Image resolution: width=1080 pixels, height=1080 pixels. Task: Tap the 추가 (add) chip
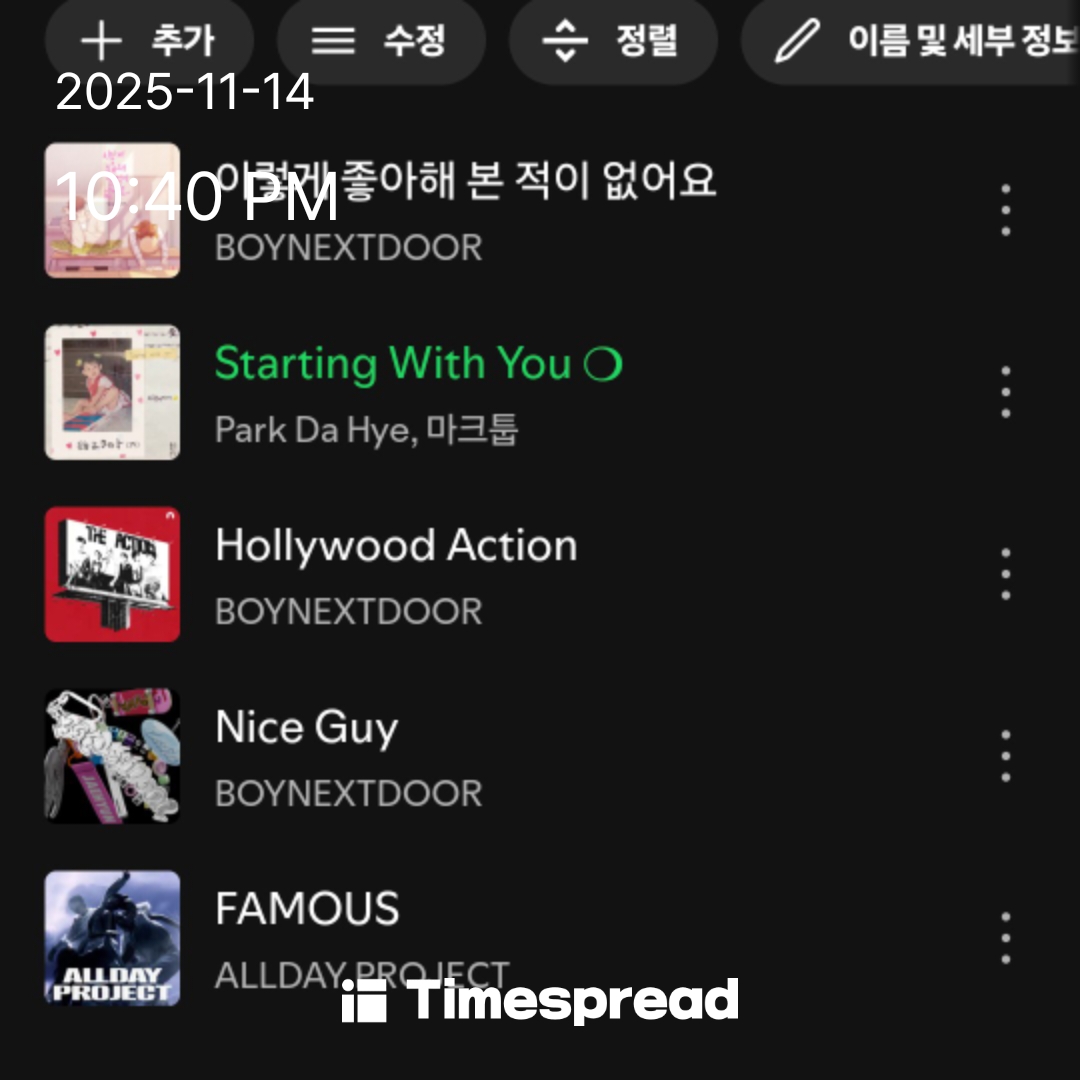tap(148, 42)
